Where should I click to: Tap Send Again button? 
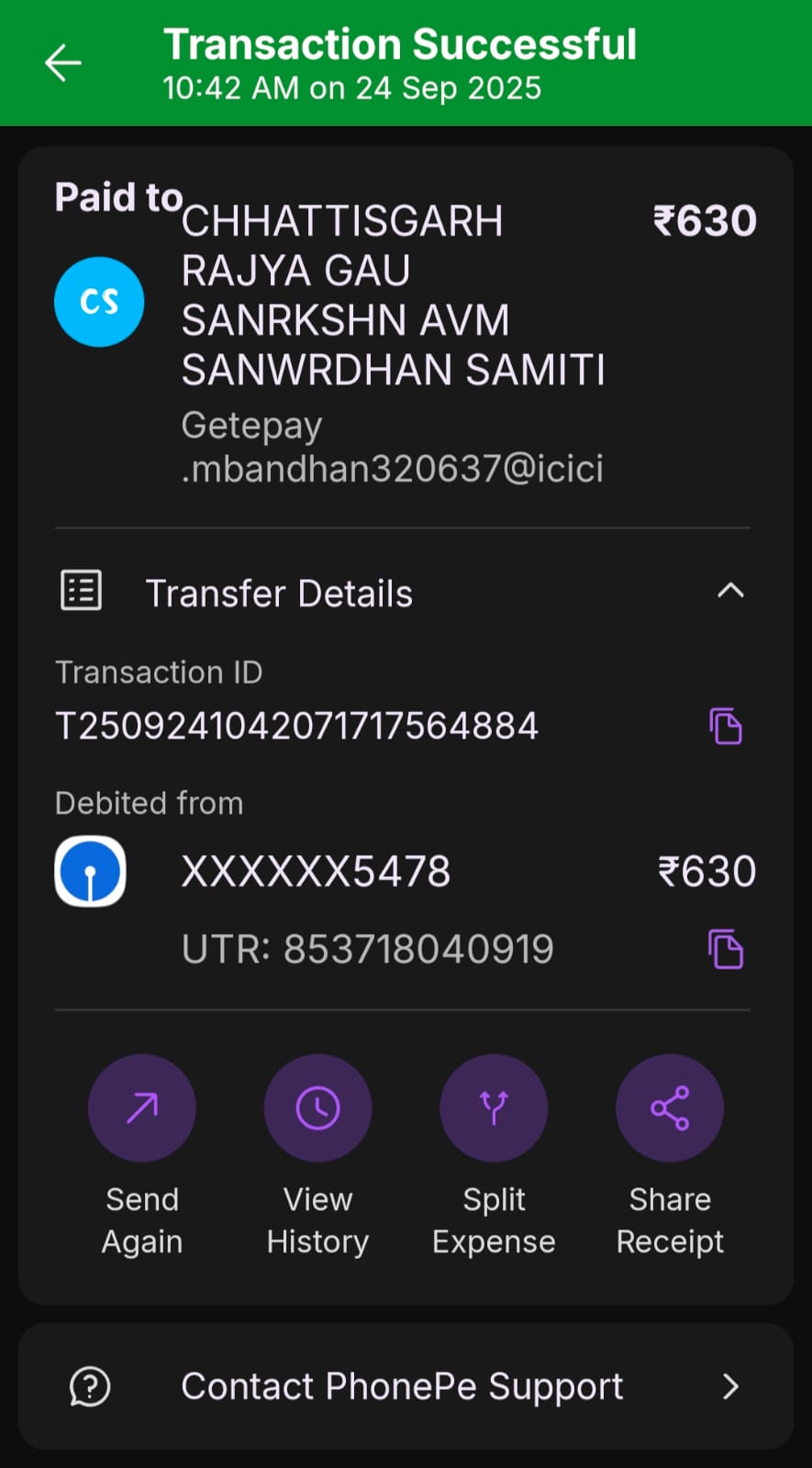click(141, 1108)
